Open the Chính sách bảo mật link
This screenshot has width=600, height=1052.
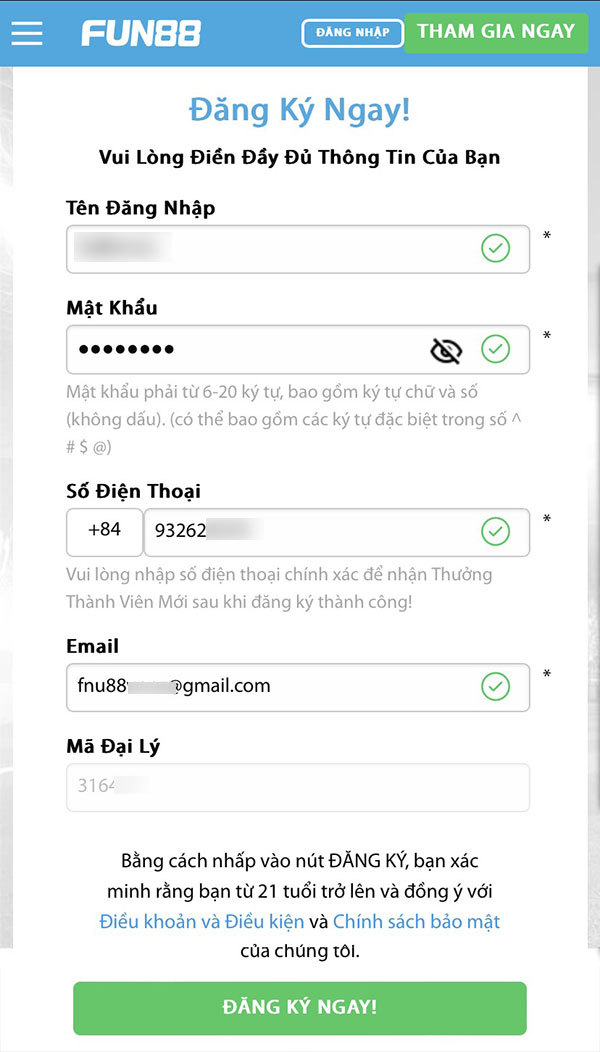[416, 921]
